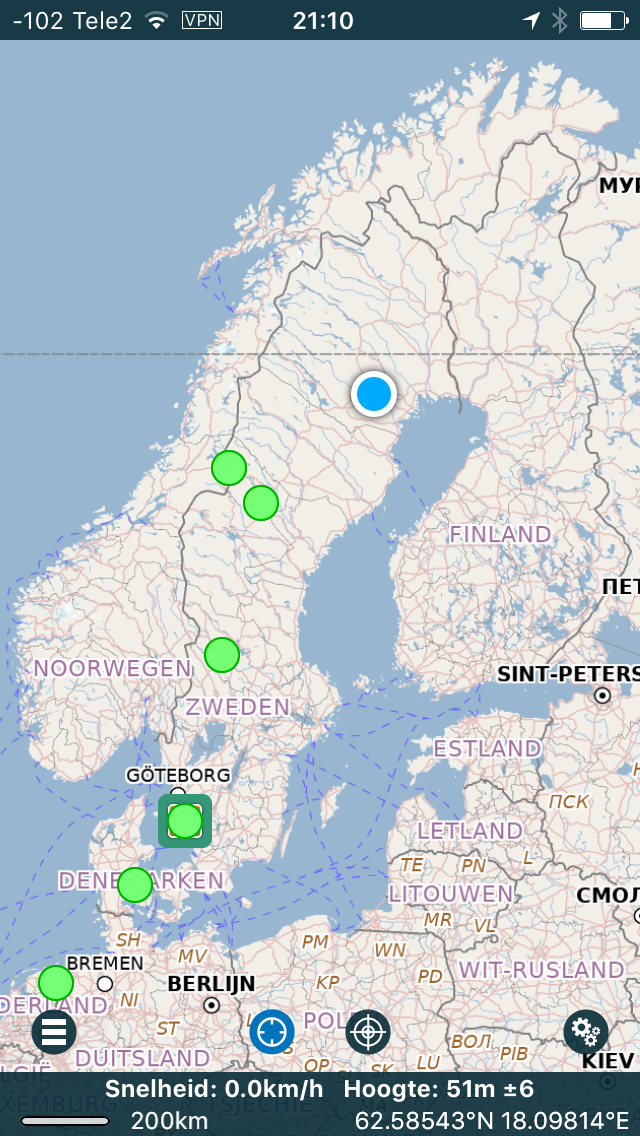640x1136 pixels.
Task: Tap the green marker left of Bremen
Action: click(56, 983)
